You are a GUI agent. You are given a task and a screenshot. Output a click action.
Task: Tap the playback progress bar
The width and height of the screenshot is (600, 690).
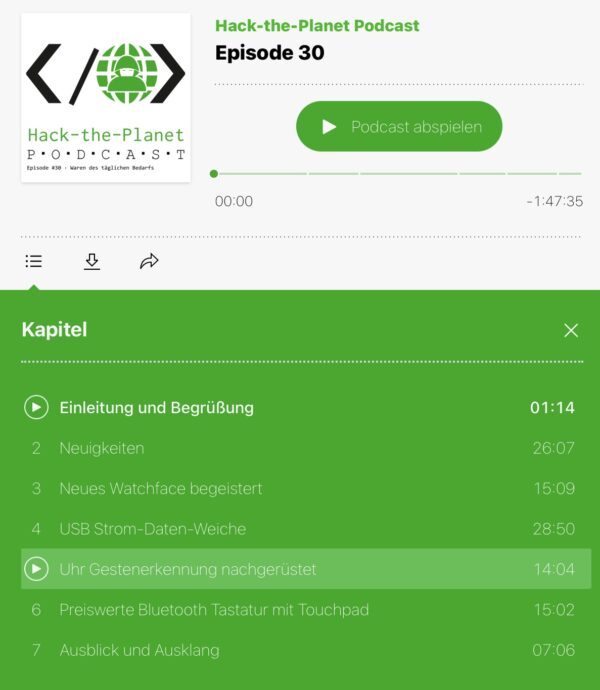point(398,174)
